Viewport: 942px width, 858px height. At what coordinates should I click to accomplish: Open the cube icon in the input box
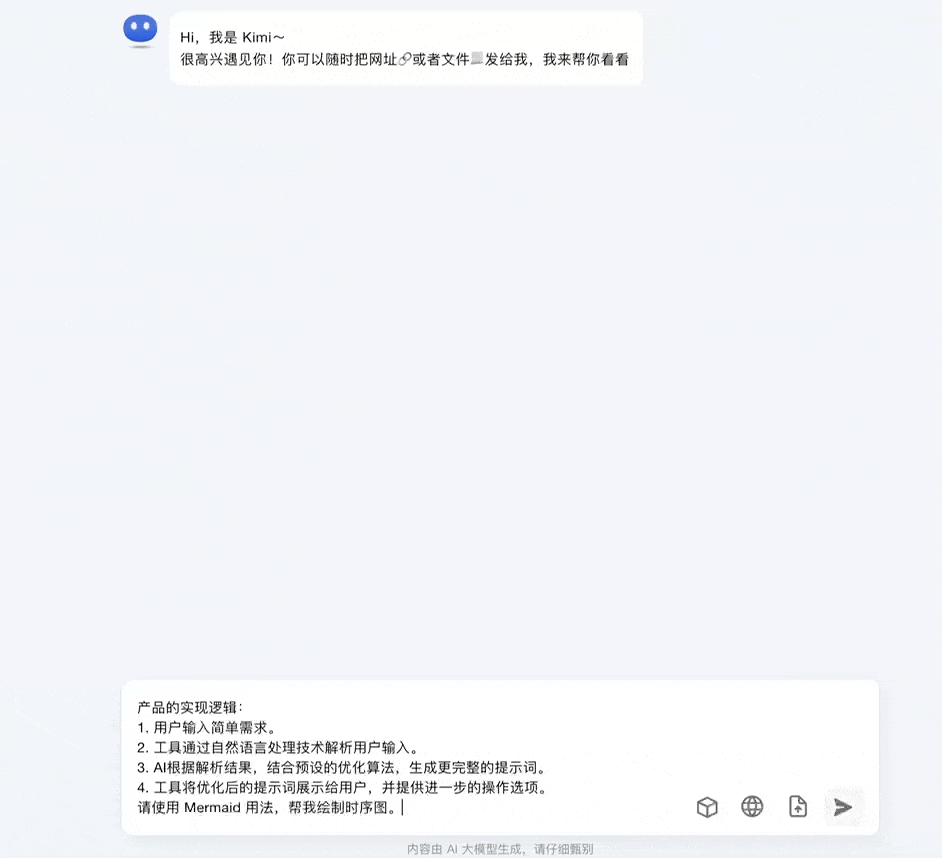point(707,807)
